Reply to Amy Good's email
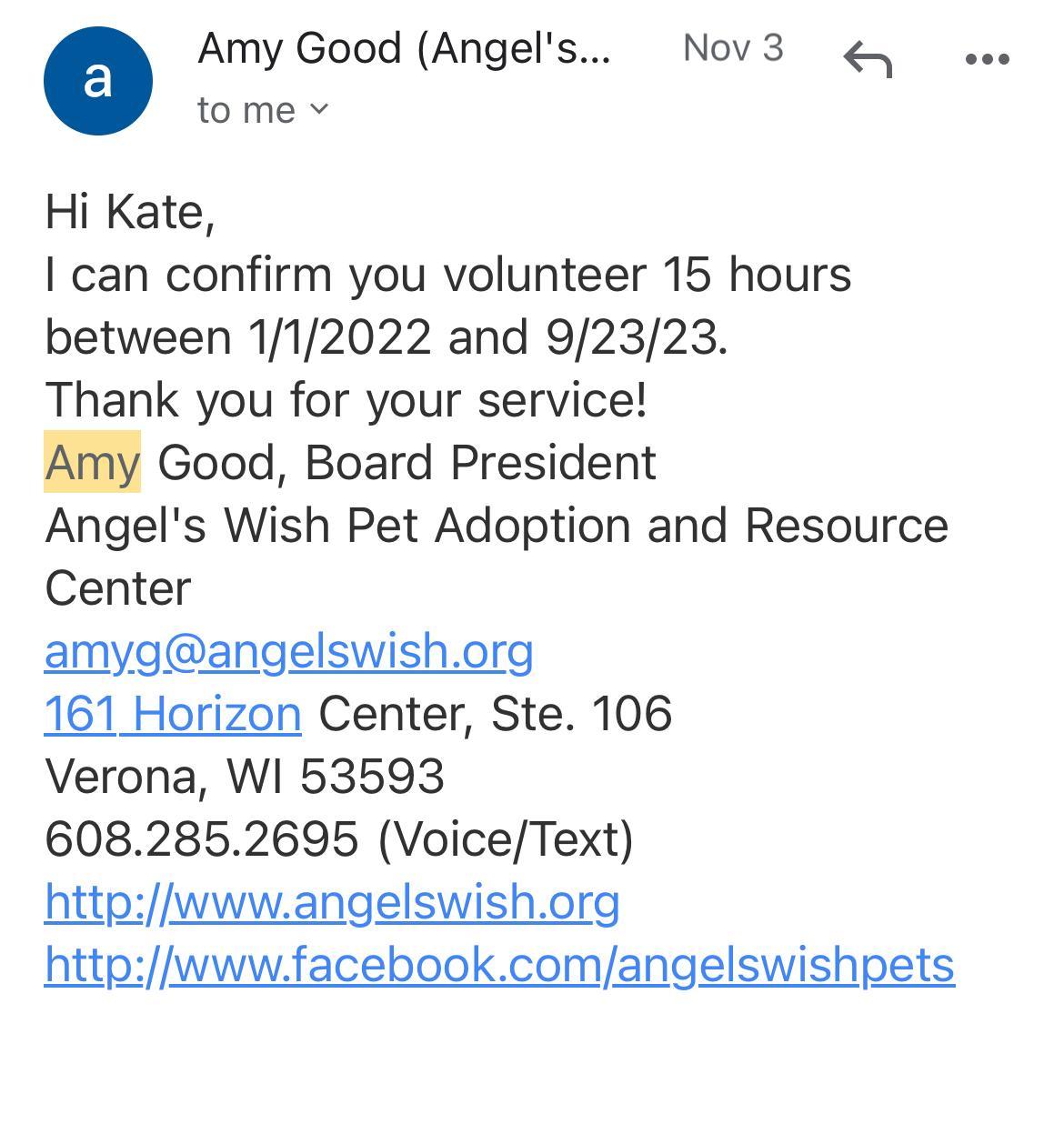 868,60
